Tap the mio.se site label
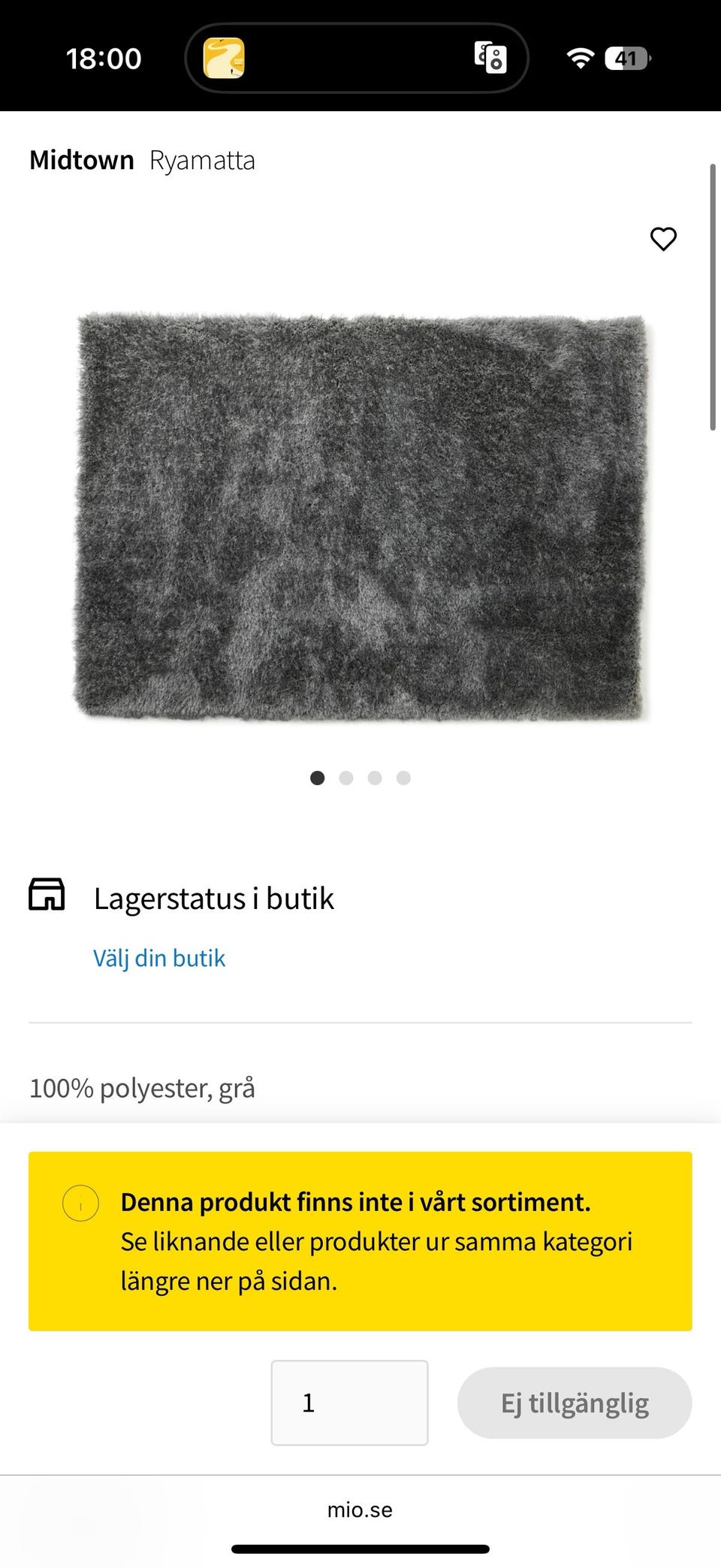 click(x=360, y=1509)
